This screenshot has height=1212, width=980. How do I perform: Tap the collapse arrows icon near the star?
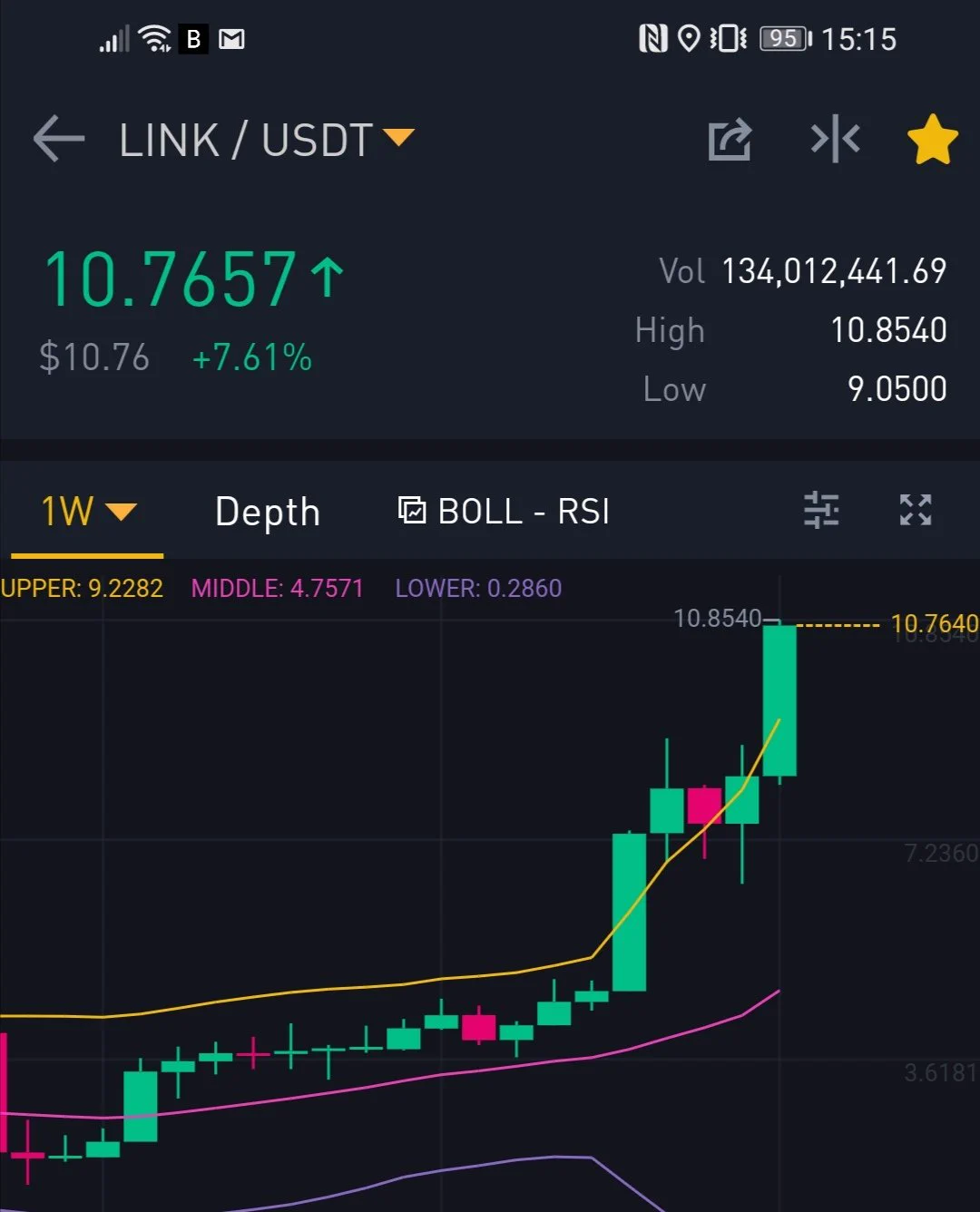(835, 140)
